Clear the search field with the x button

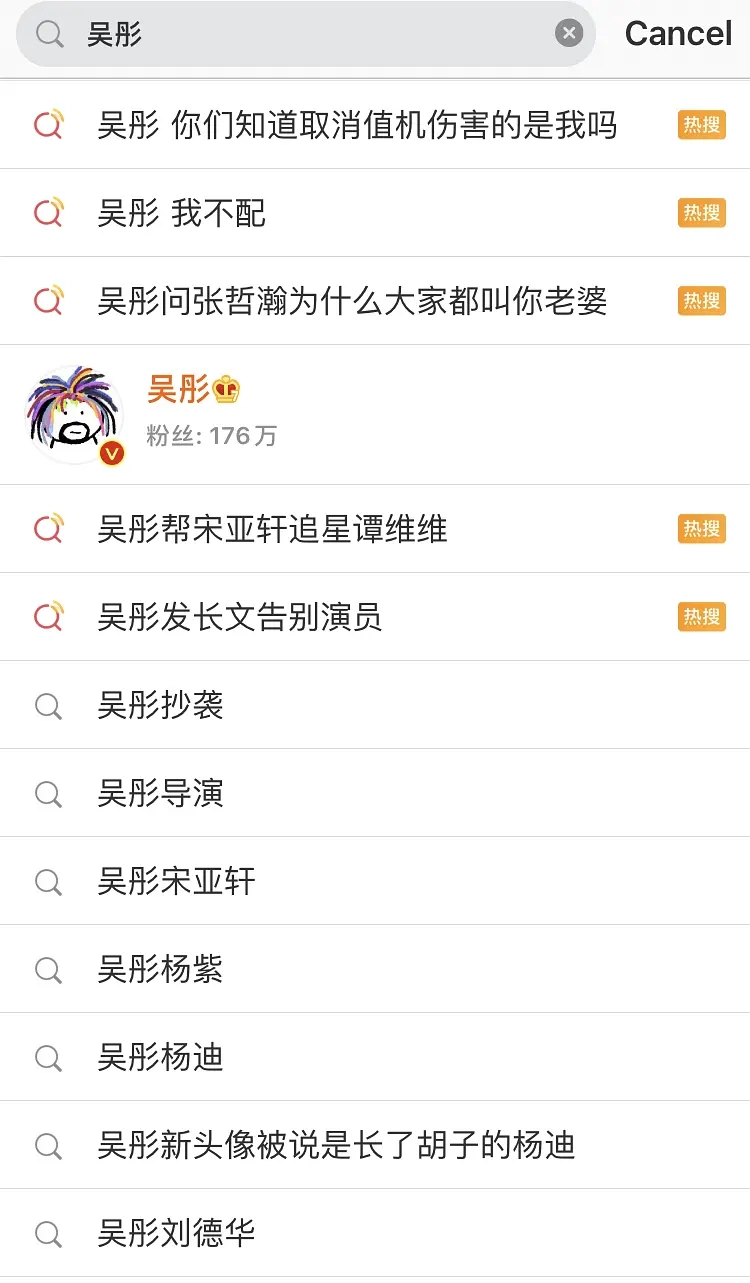pos(569,32)
